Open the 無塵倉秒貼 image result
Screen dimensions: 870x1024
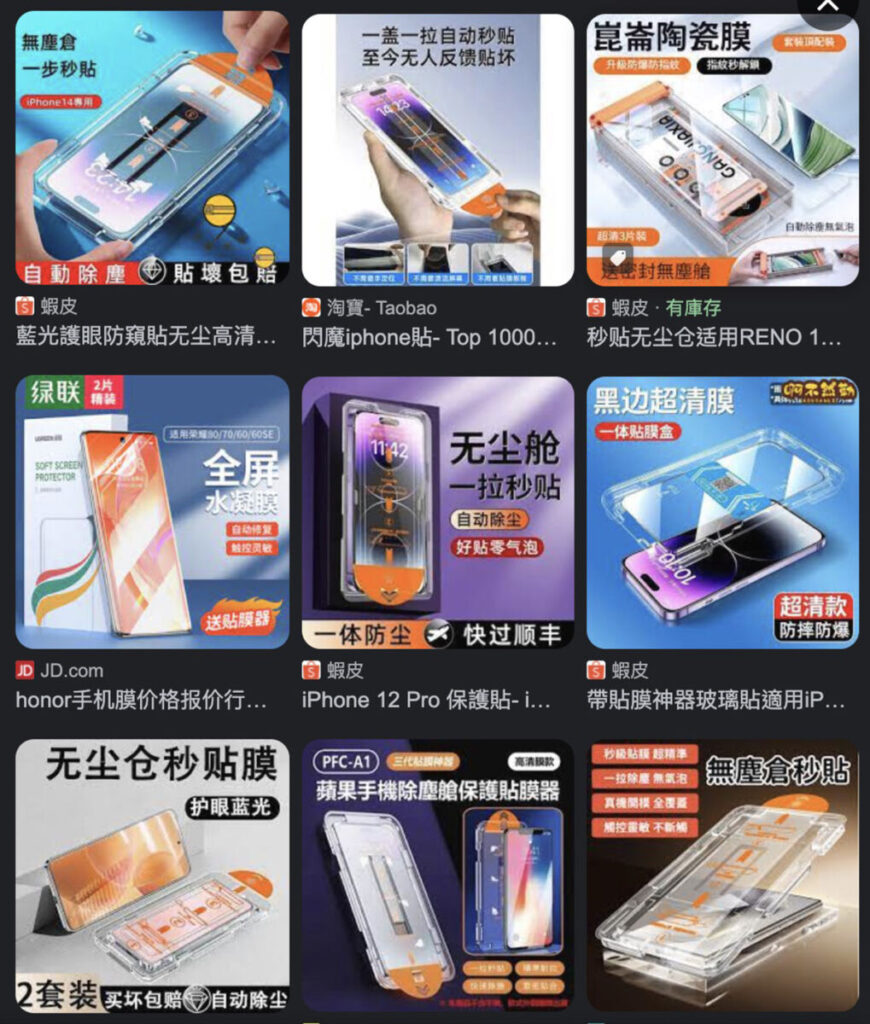click(722, 875)
